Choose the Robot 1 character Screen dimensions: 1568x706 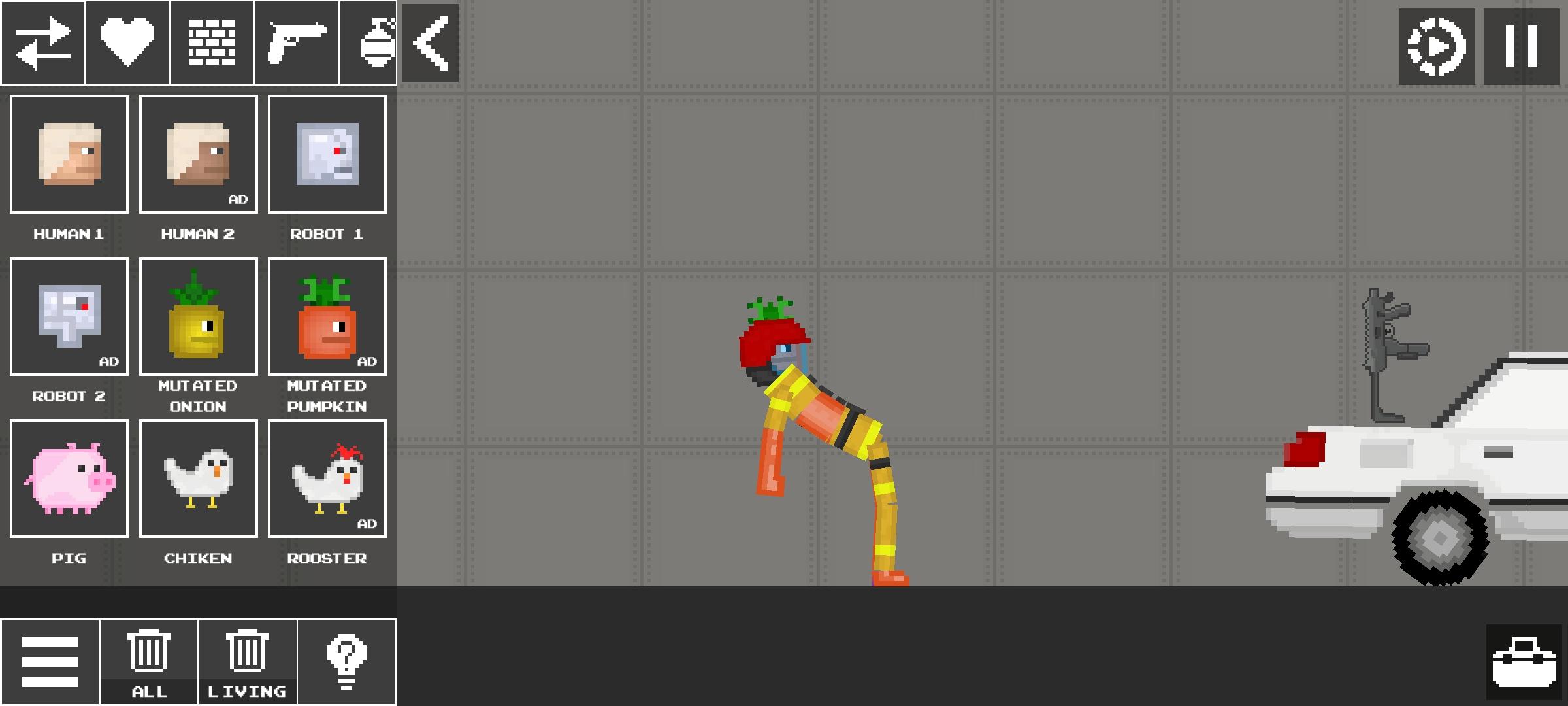point(327,154)
